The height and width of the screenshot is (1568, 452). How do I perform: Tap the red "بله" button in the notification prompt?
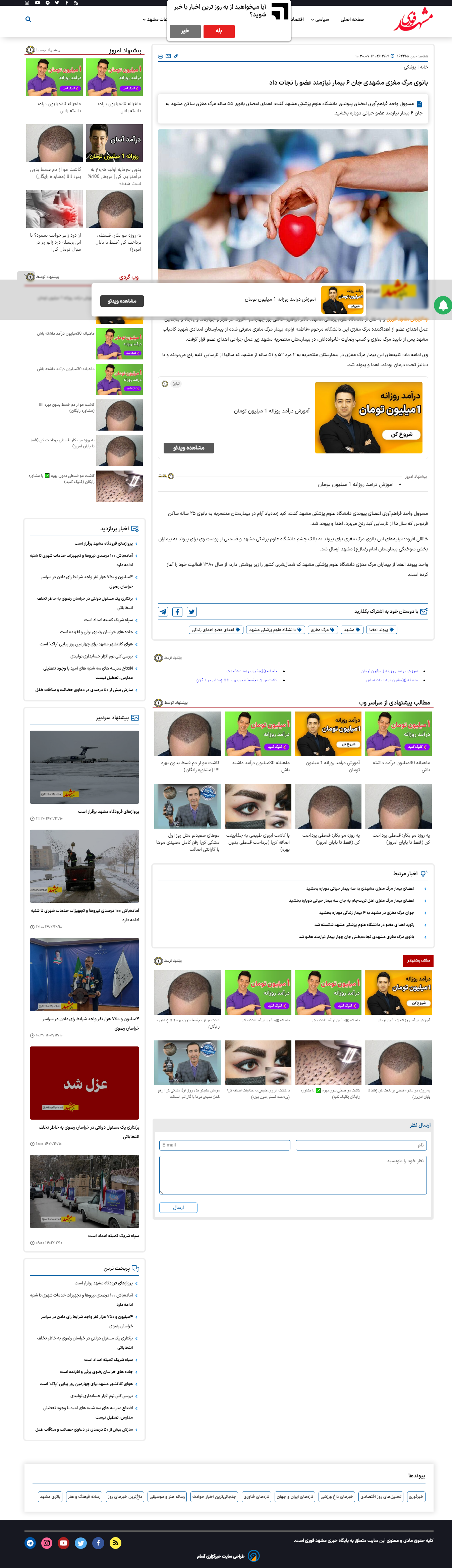pyautogui.click(x=219, y=31)
